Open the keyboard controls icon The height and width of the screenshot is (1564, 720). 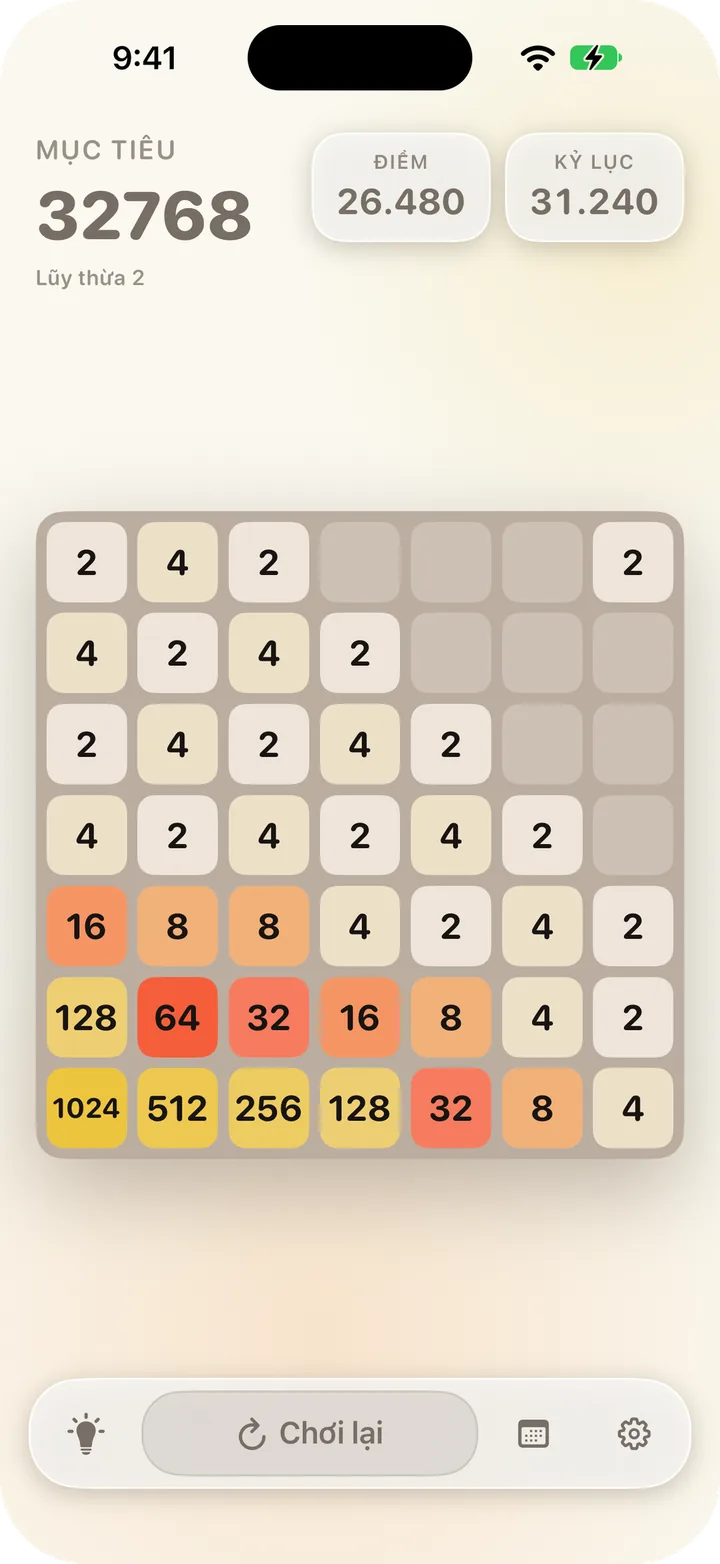click(x=534, y=1434)
